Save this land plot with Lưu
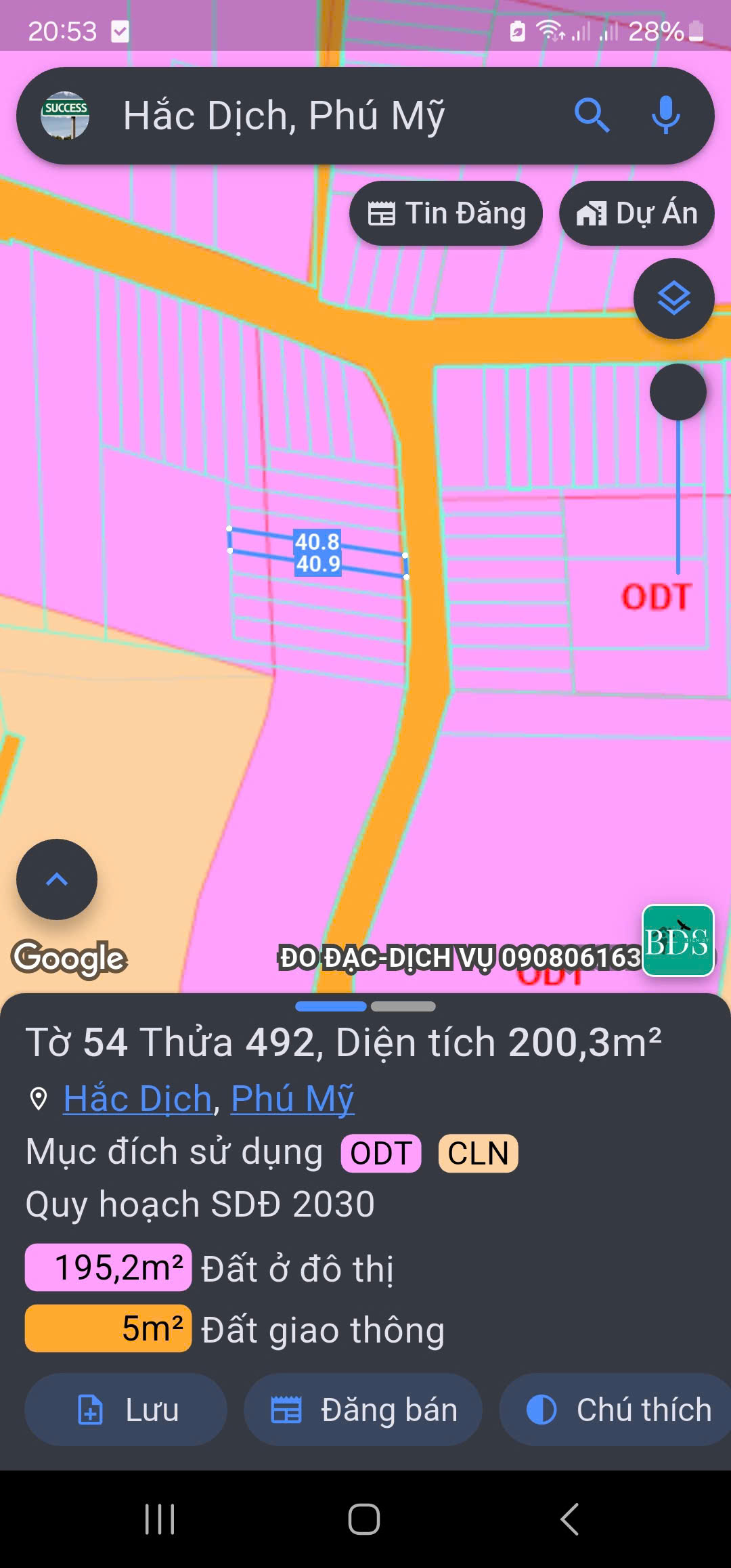This screenshot has height=1568, width=731. tap(126, 1410)
